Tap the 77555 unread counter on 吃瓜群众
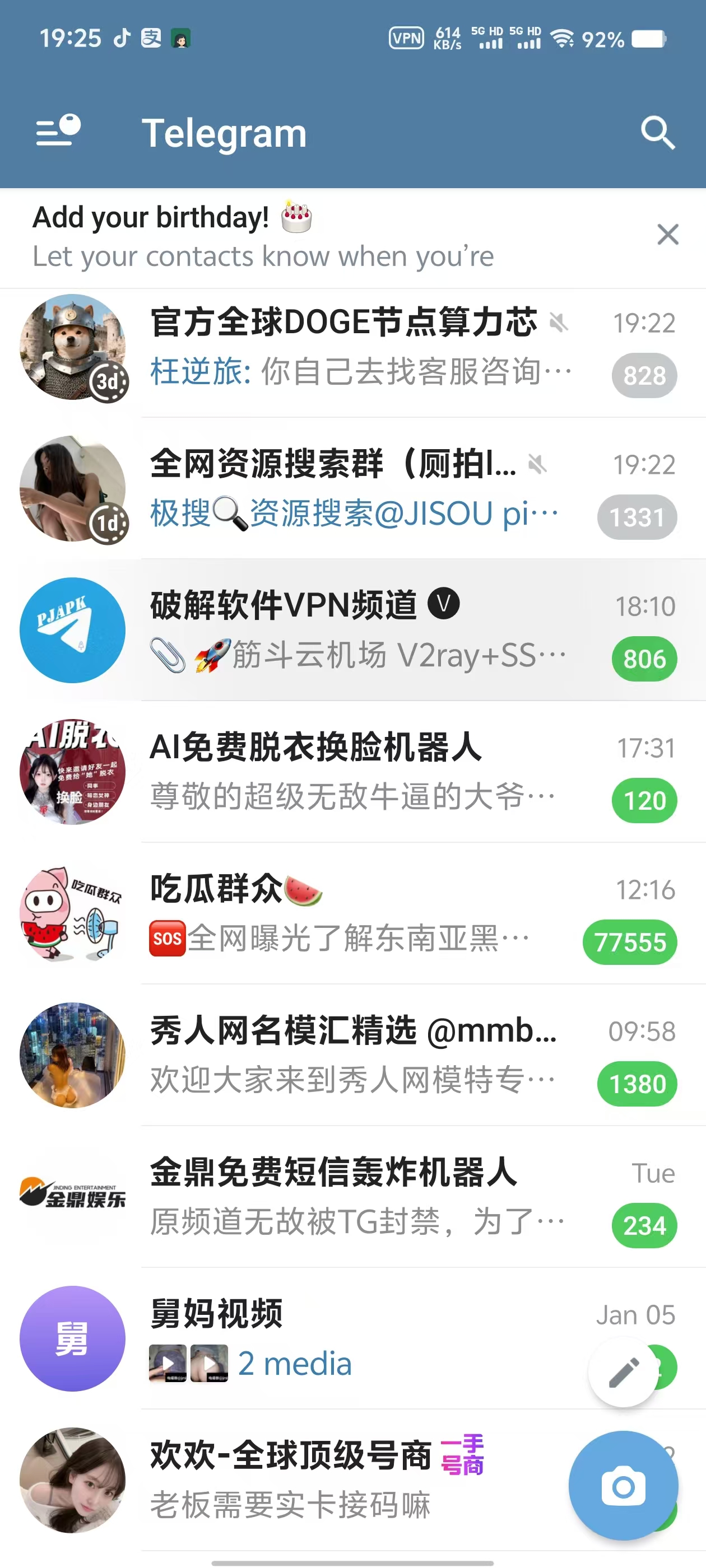This screenshot has width=706, height=1568. (x=629, y=942)
